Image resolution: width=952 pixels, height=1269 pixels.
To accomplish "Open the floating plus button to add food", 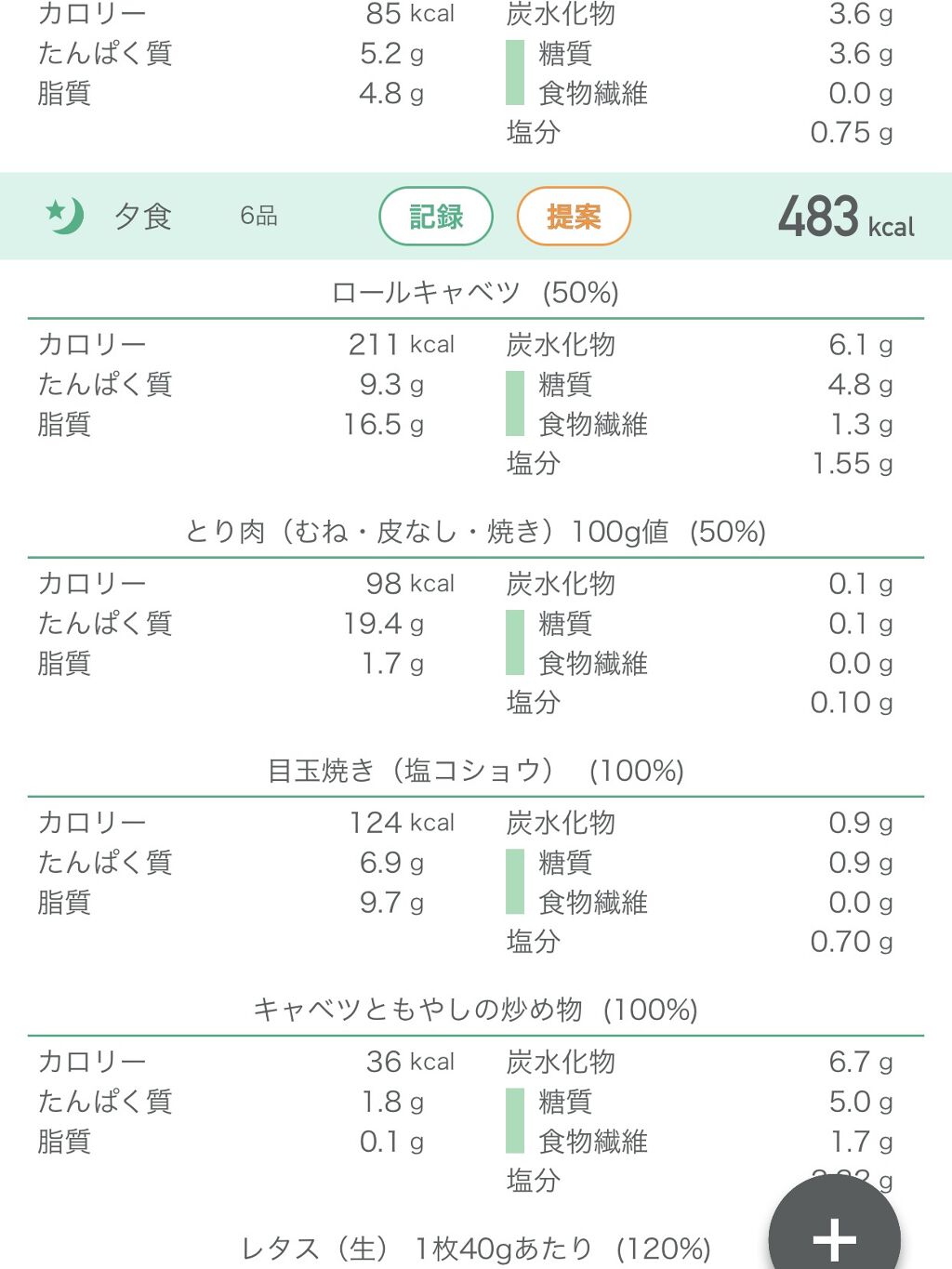I will [x=834, y=1237].
